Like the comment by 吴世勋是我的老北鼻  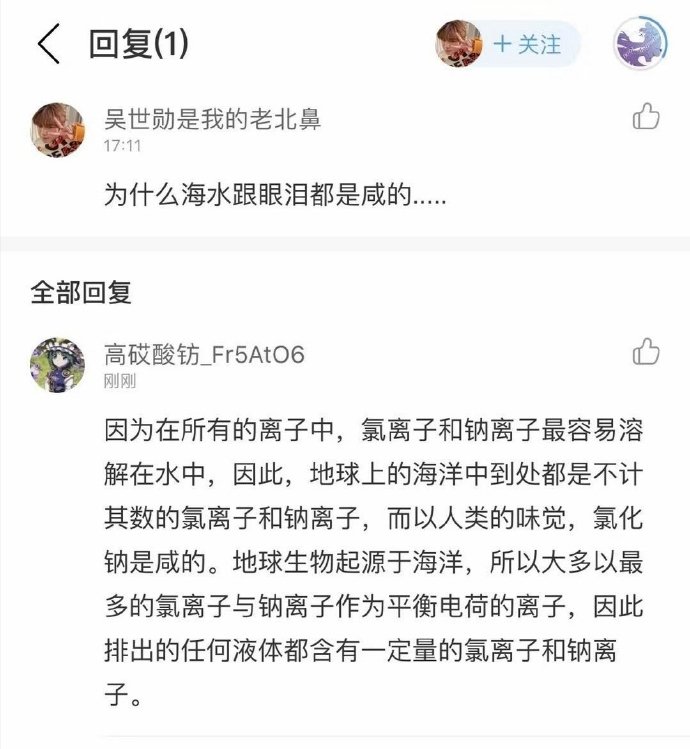646,118
